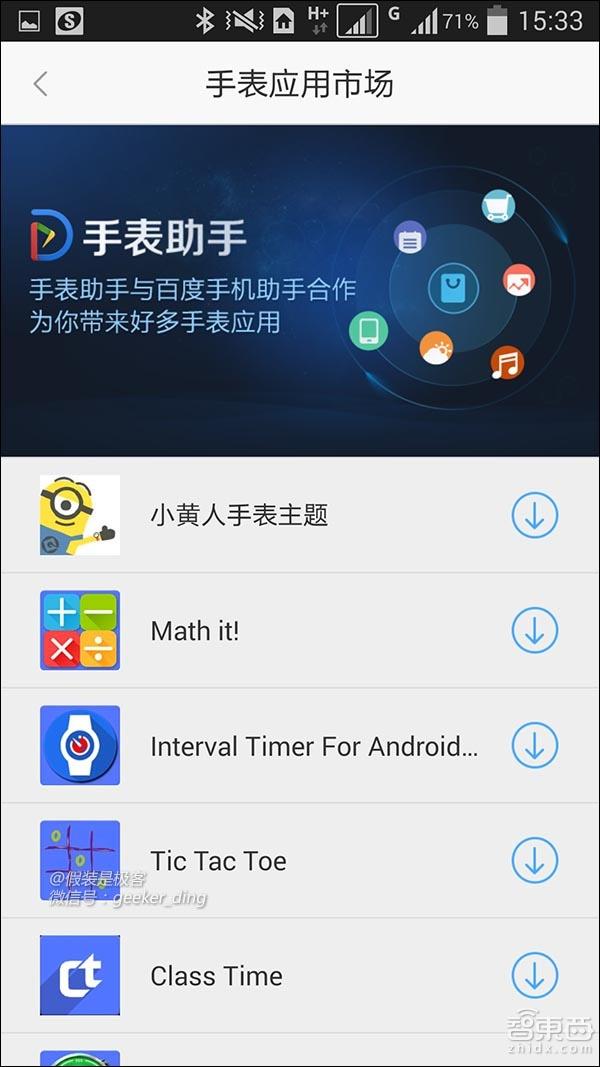
Task: Download Interval Timer For Android
Action: [x=535, y=745]
